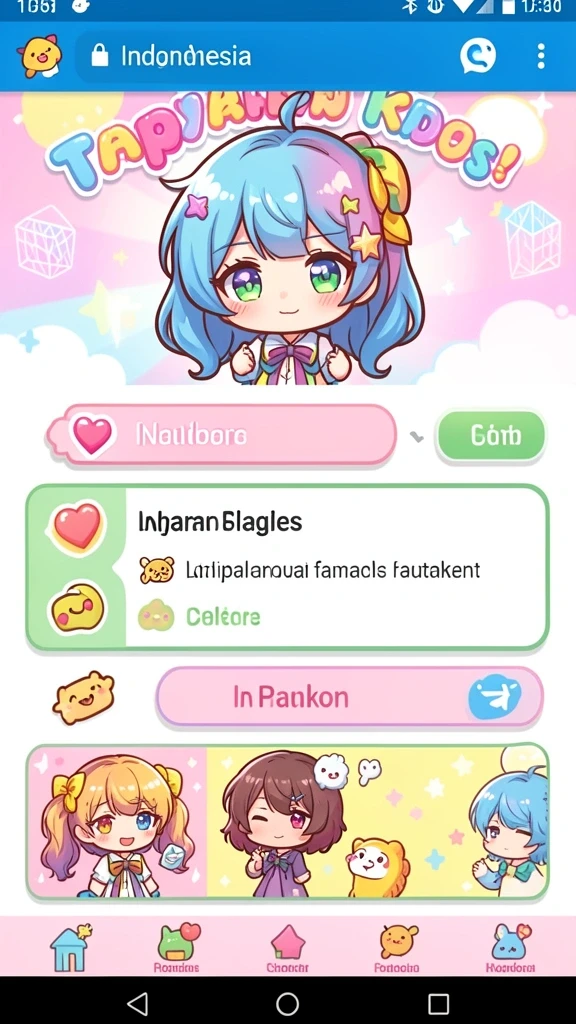576x1024 pixels.
Task: Switch to the green frog tab
Action: click(x=178, y=948)
